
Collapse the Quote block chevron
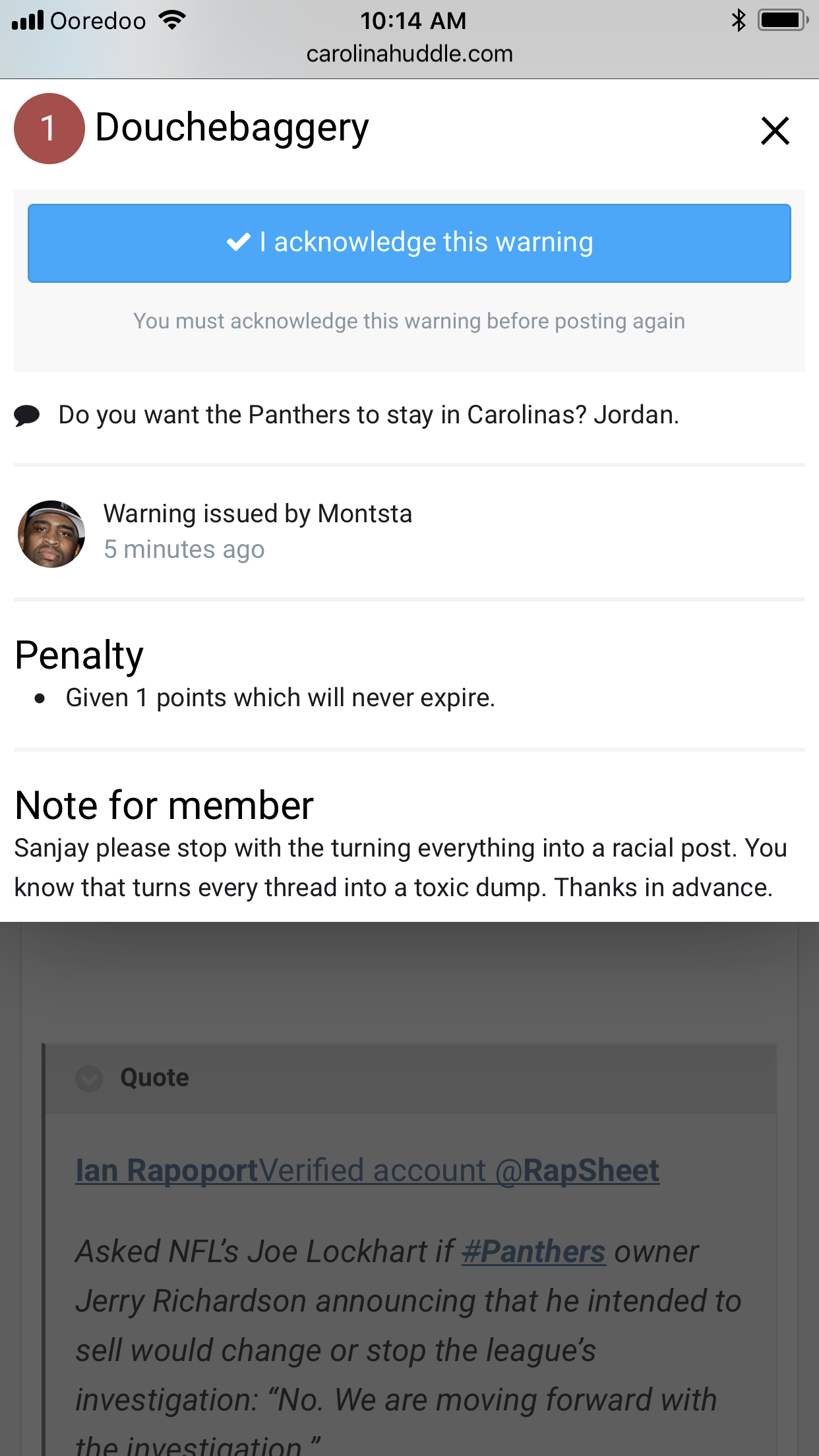pos(89,1078)
